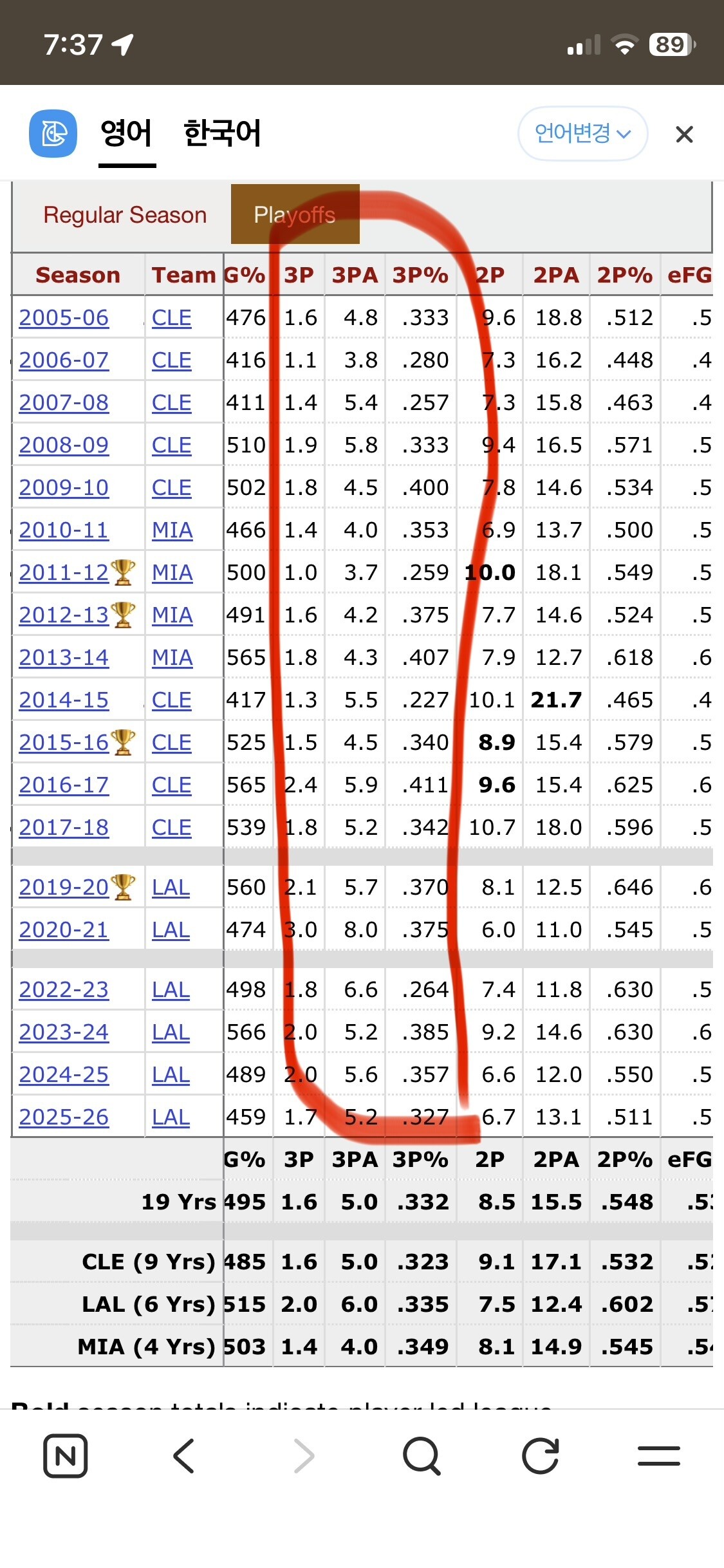
Task: Open the browser search
Action: pyautogui.click(x=422, y=1456)
